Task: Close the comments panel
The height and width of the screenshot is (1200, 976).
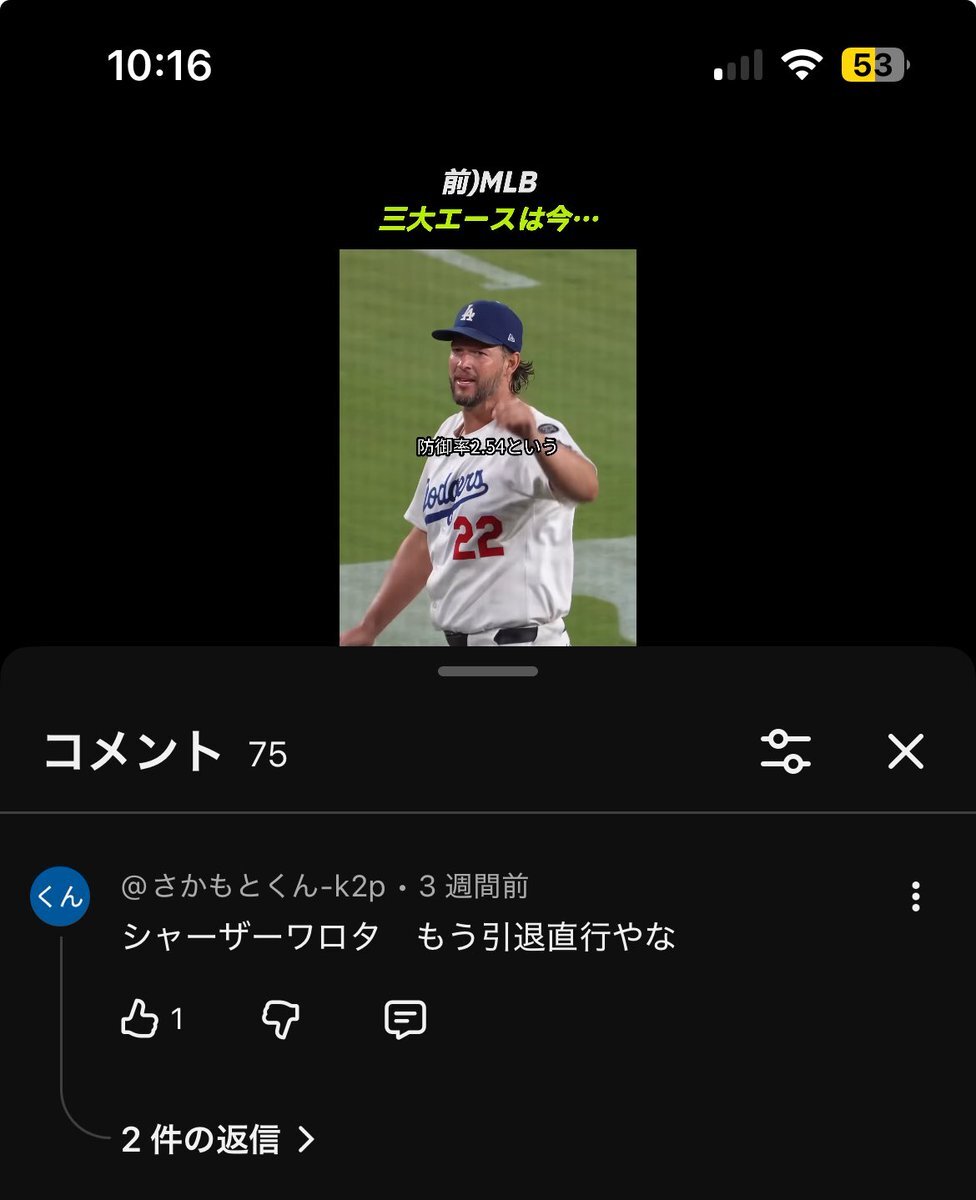Action: (x=905, y=751)
